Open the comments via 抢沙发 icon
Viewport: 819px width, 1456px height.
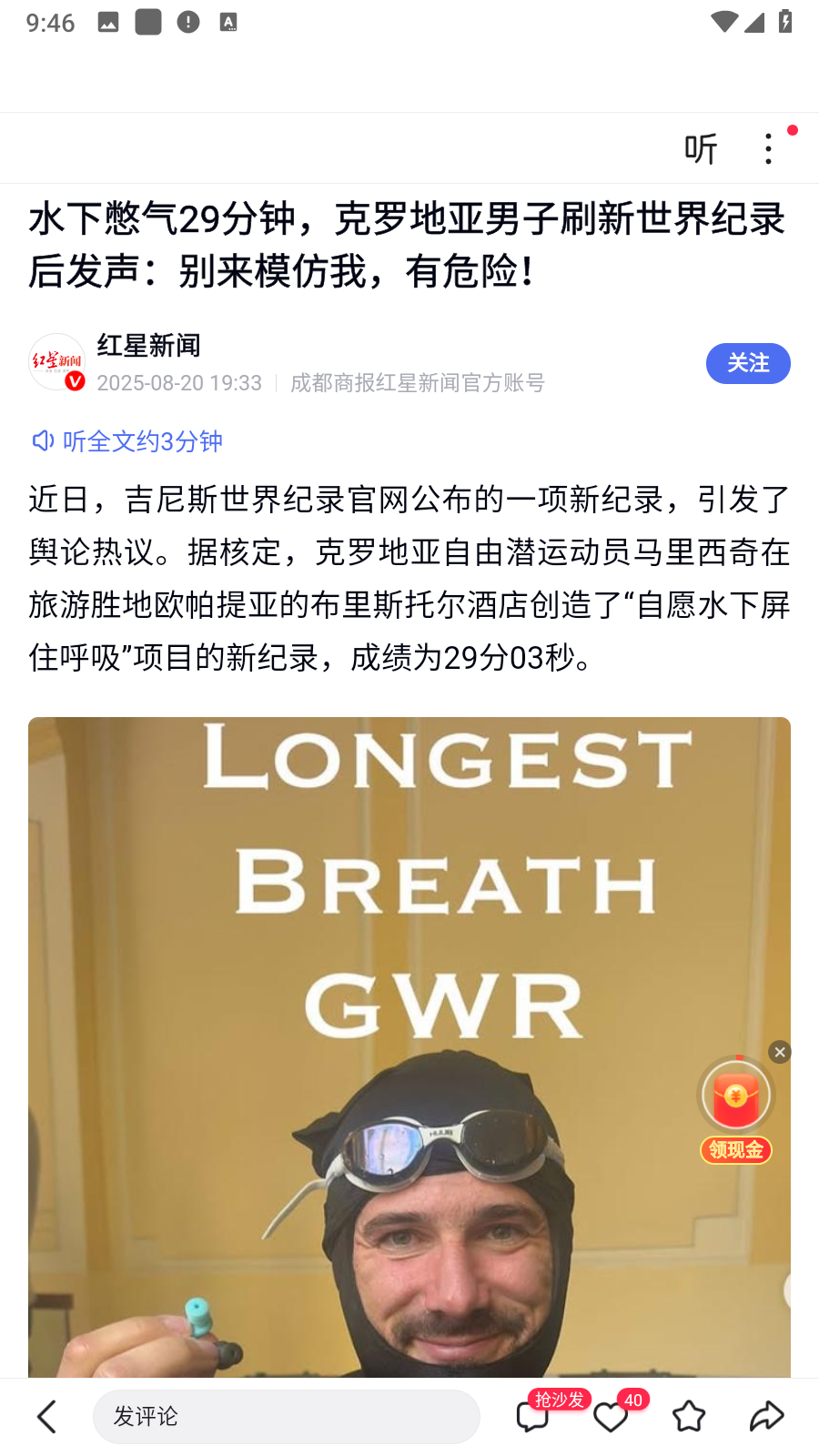533,1416
